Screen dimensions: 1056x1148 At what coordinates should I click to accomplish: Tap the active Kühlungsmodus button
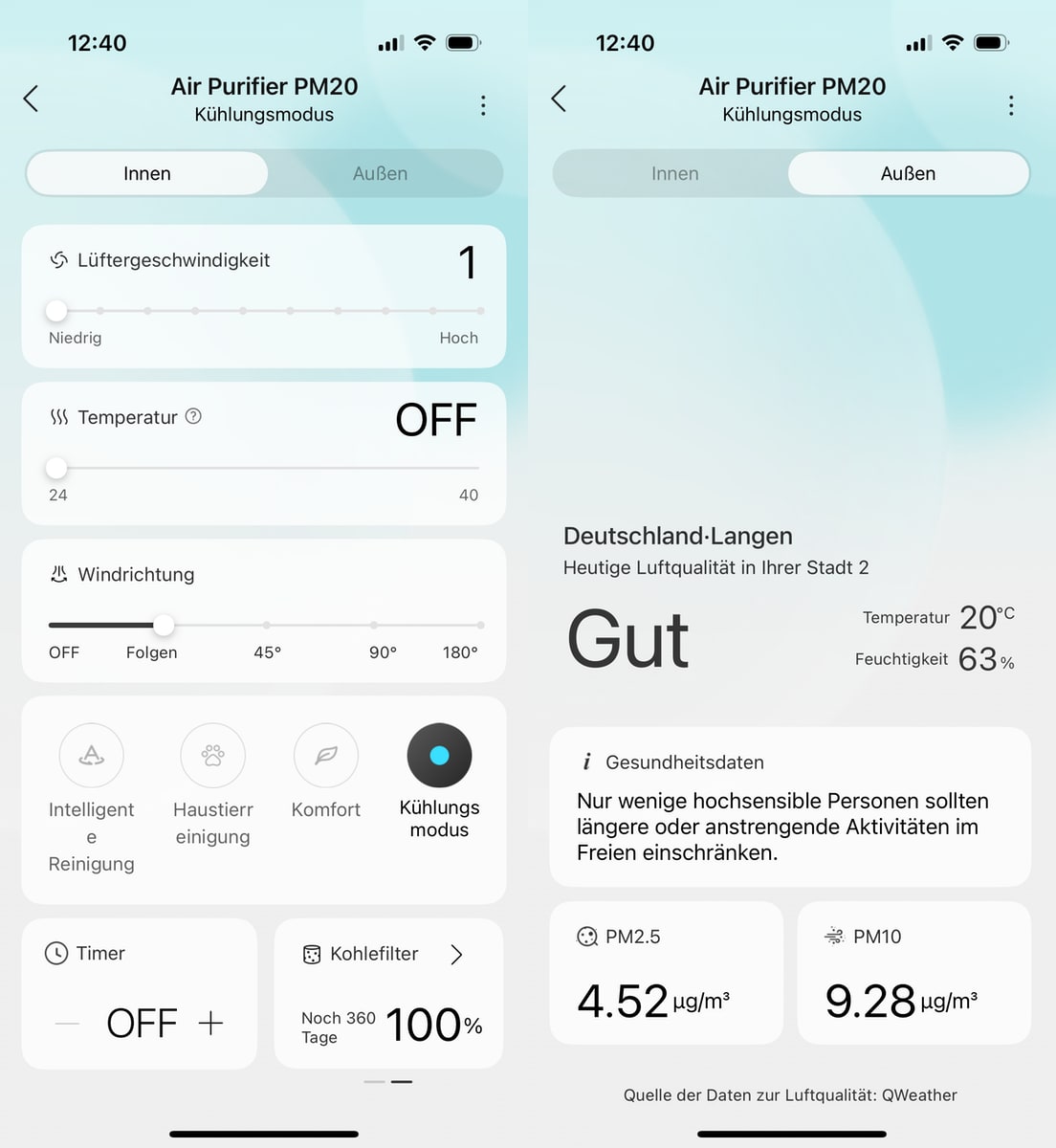coord(439,756)
